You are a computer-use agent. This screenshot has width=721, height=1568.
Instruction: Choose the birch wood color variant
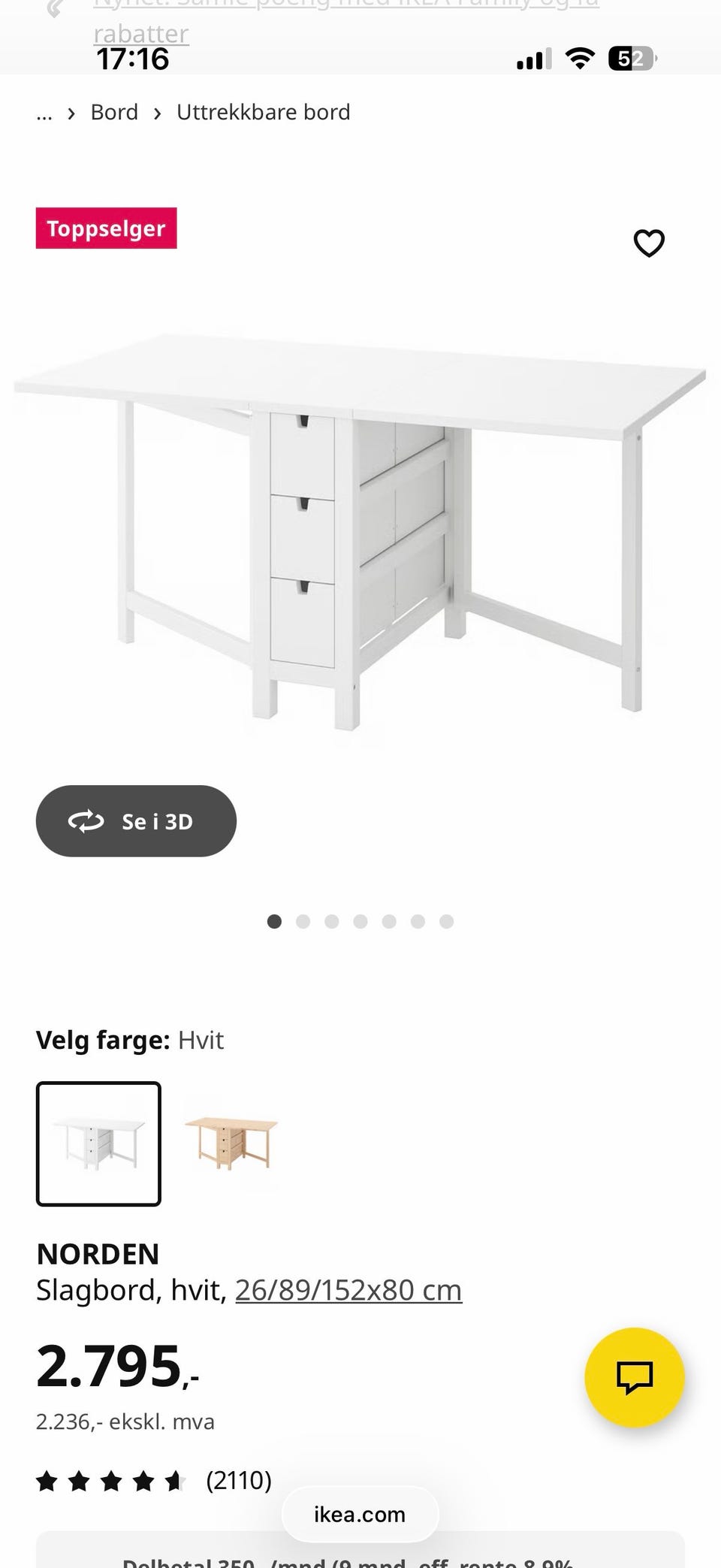(231, 1144)
